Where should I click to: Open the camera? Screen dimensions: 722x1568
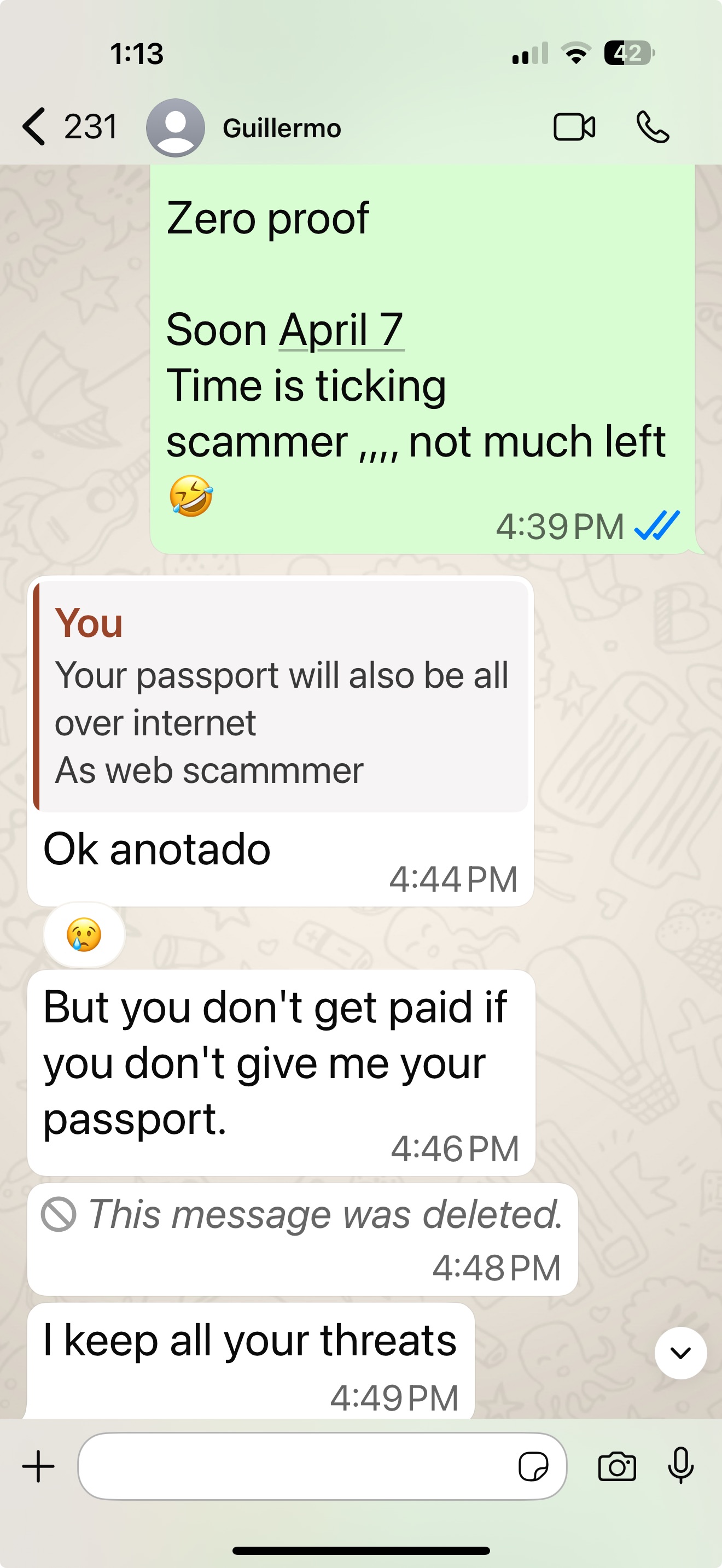[616, 1466]
